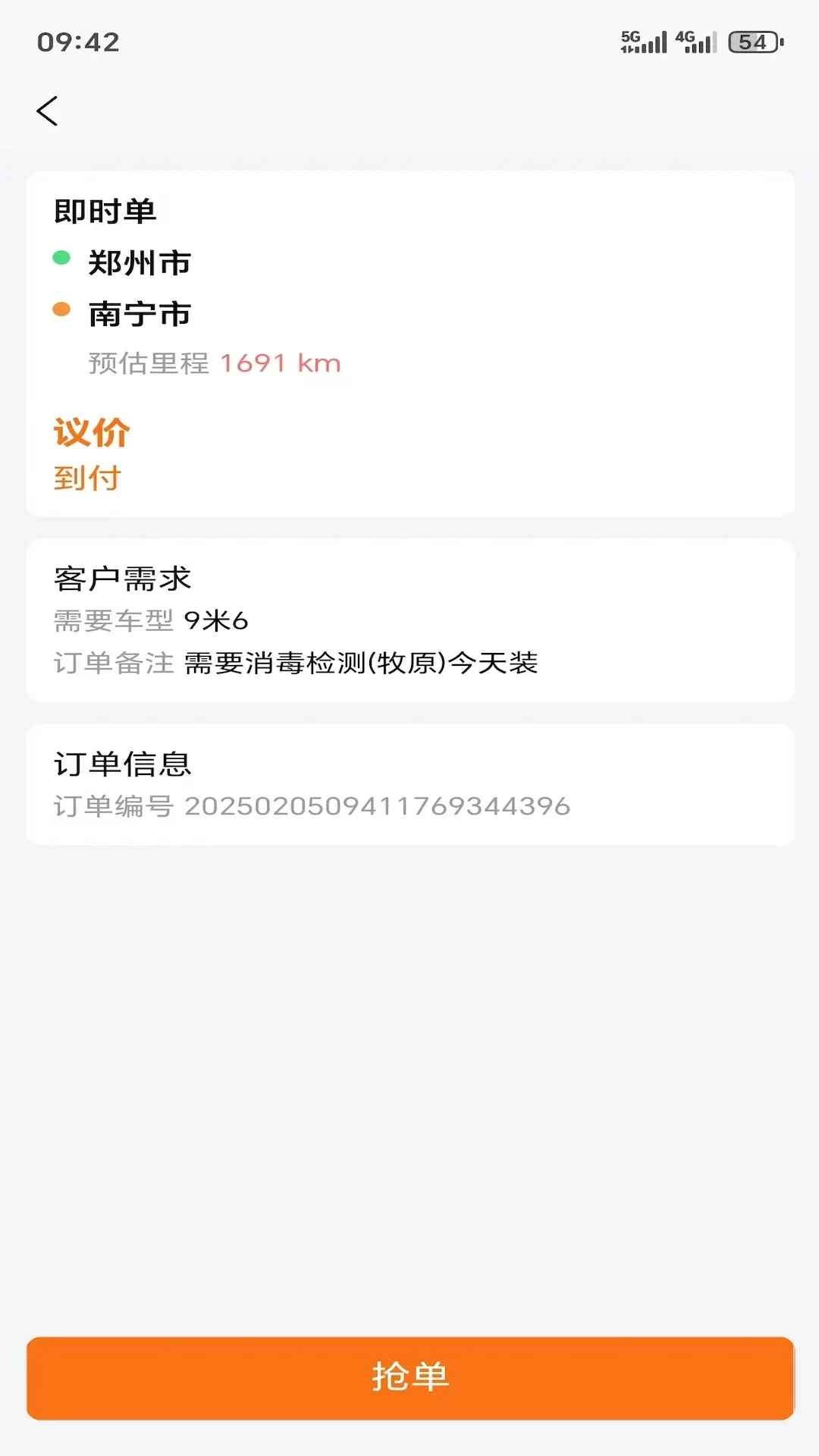
Task: Tap the 5G signal indicator
Action: [639, 42]
